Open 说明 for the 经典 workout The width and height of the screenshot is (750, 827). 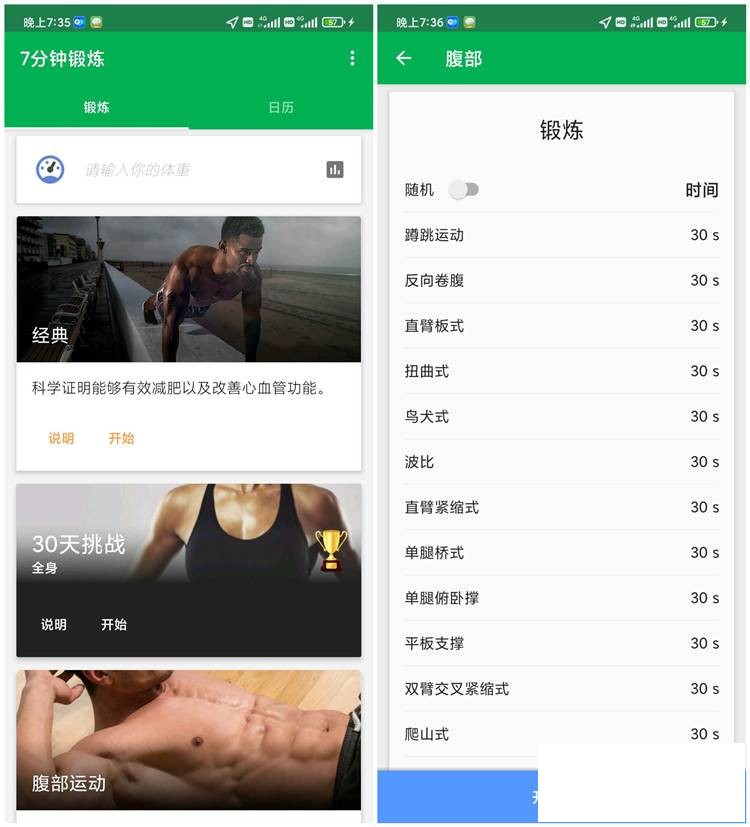(x=61, y=438)
